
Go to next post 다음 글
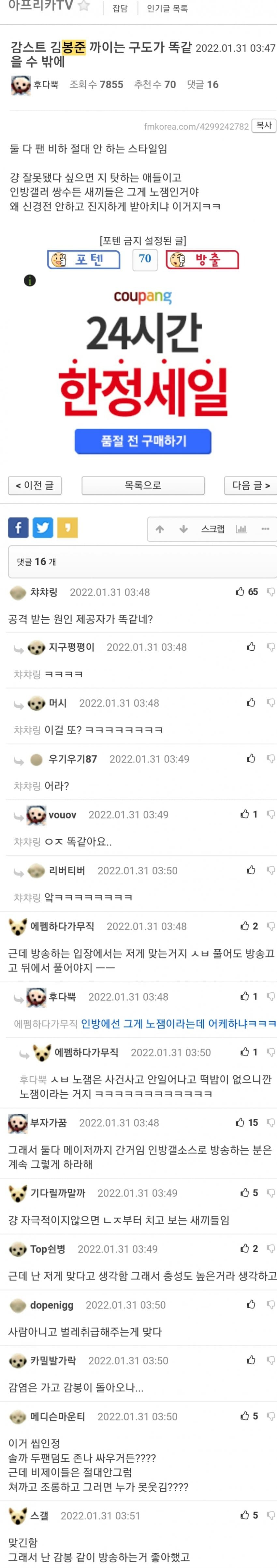coord(250,485)
